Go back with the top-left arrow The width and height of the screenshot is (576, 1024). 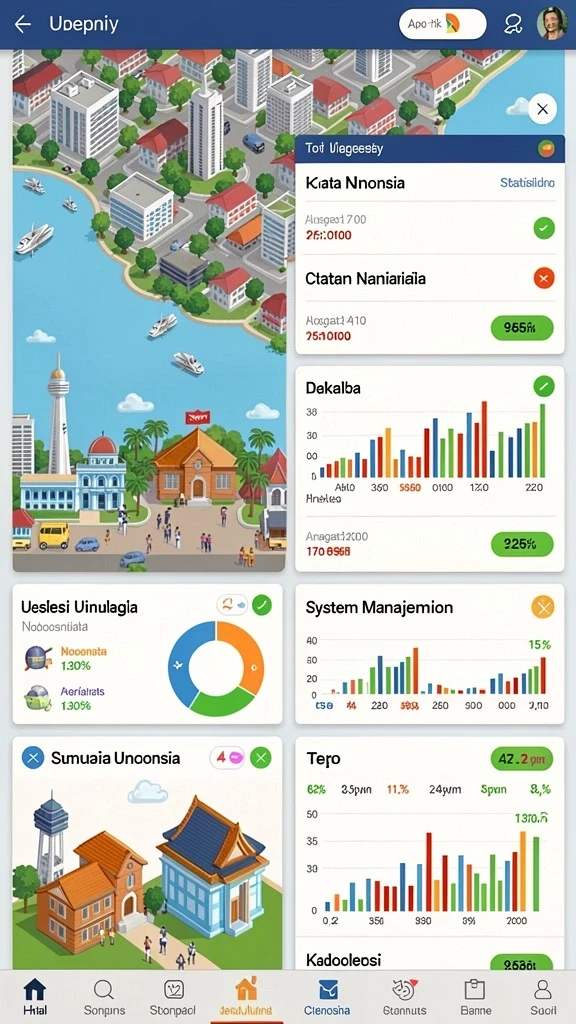click(23, 25)
